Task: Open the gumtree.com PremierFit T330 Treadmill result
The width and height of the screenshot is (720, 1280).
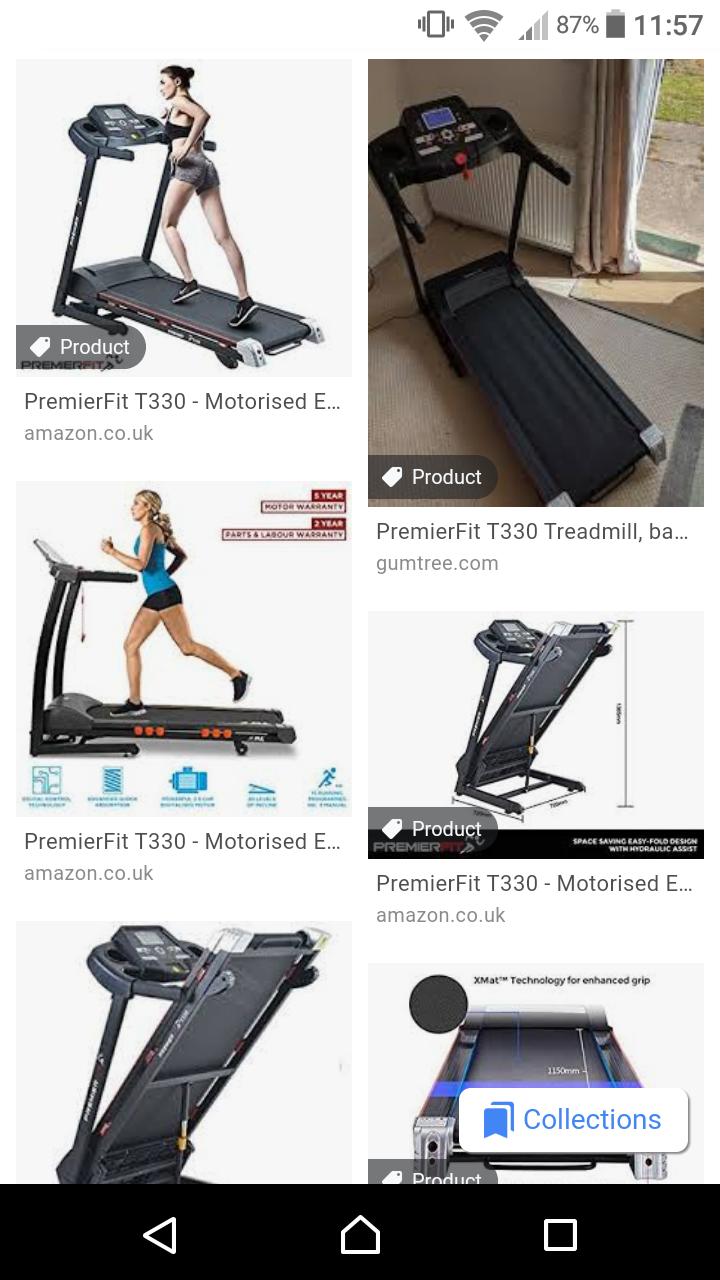Action: 535,283
